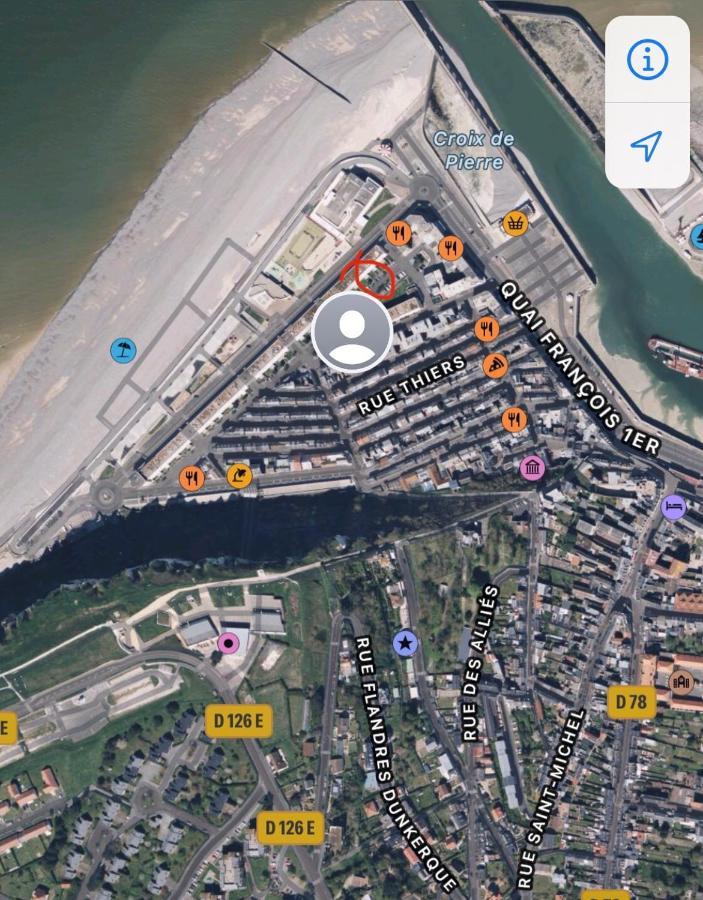
Task: Open the map info settings button
Action: pyautogui.click(x=647, y=60)
